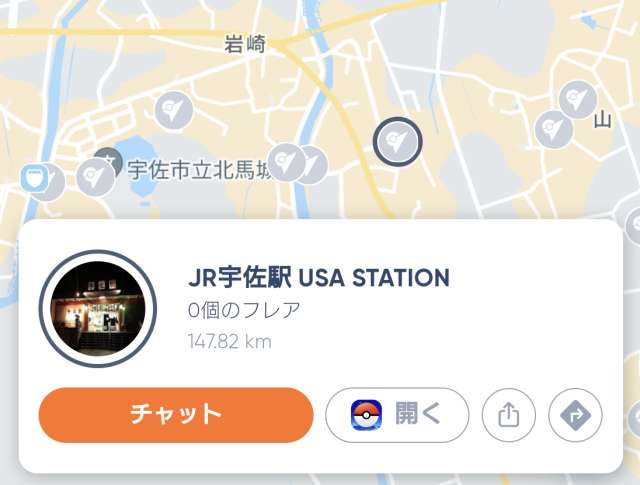Screen dimensions: 640x485
Task: Share the JR宇佐駅 USA STATION location
Action: (x=509, y=415)
